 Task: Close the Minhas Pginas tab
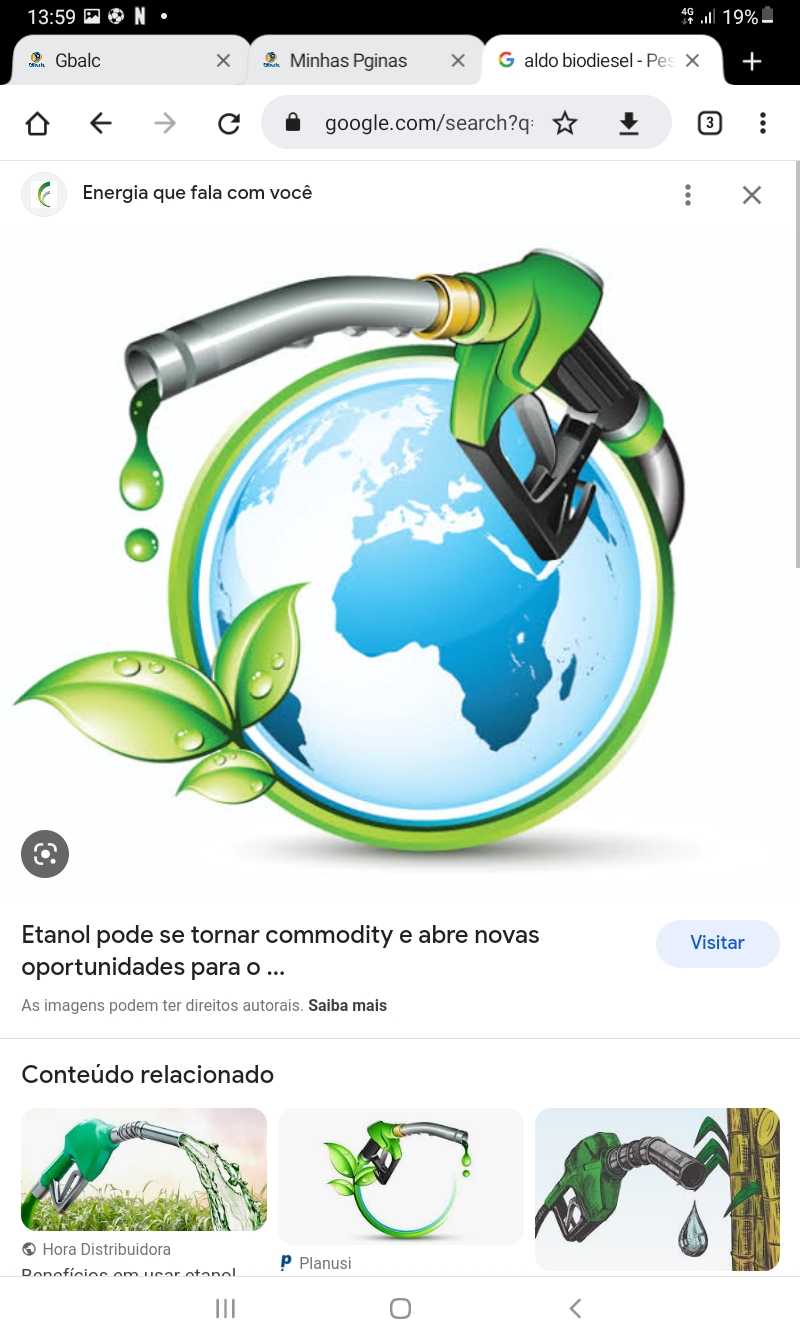click(458, 61)
